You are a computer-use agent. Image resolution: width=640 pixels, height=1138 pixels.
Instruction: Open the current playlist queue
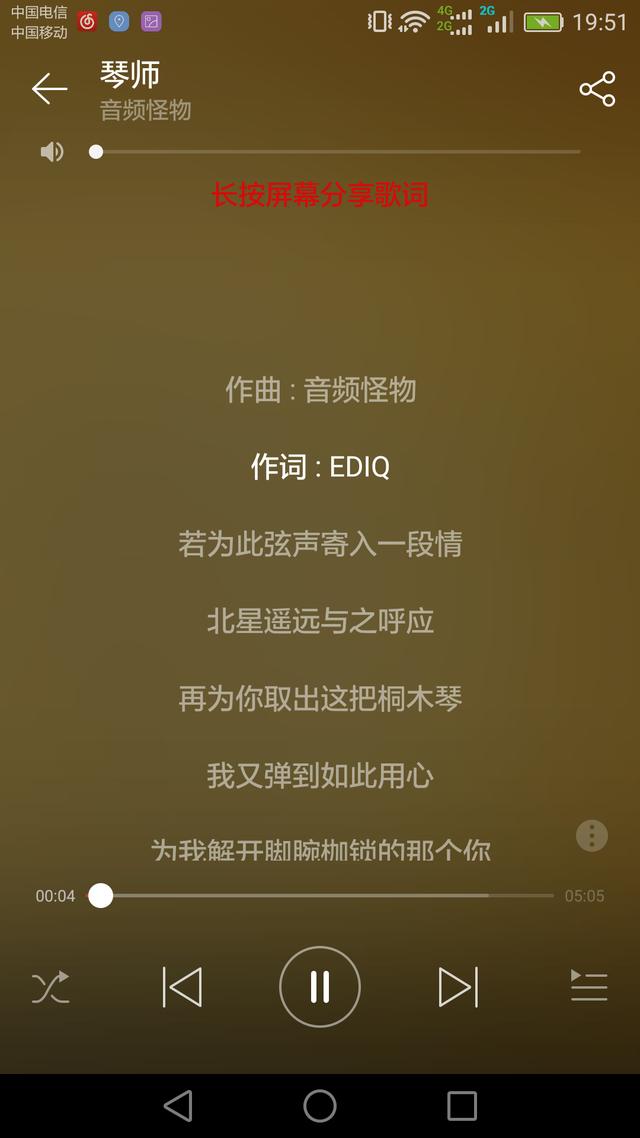589,986
